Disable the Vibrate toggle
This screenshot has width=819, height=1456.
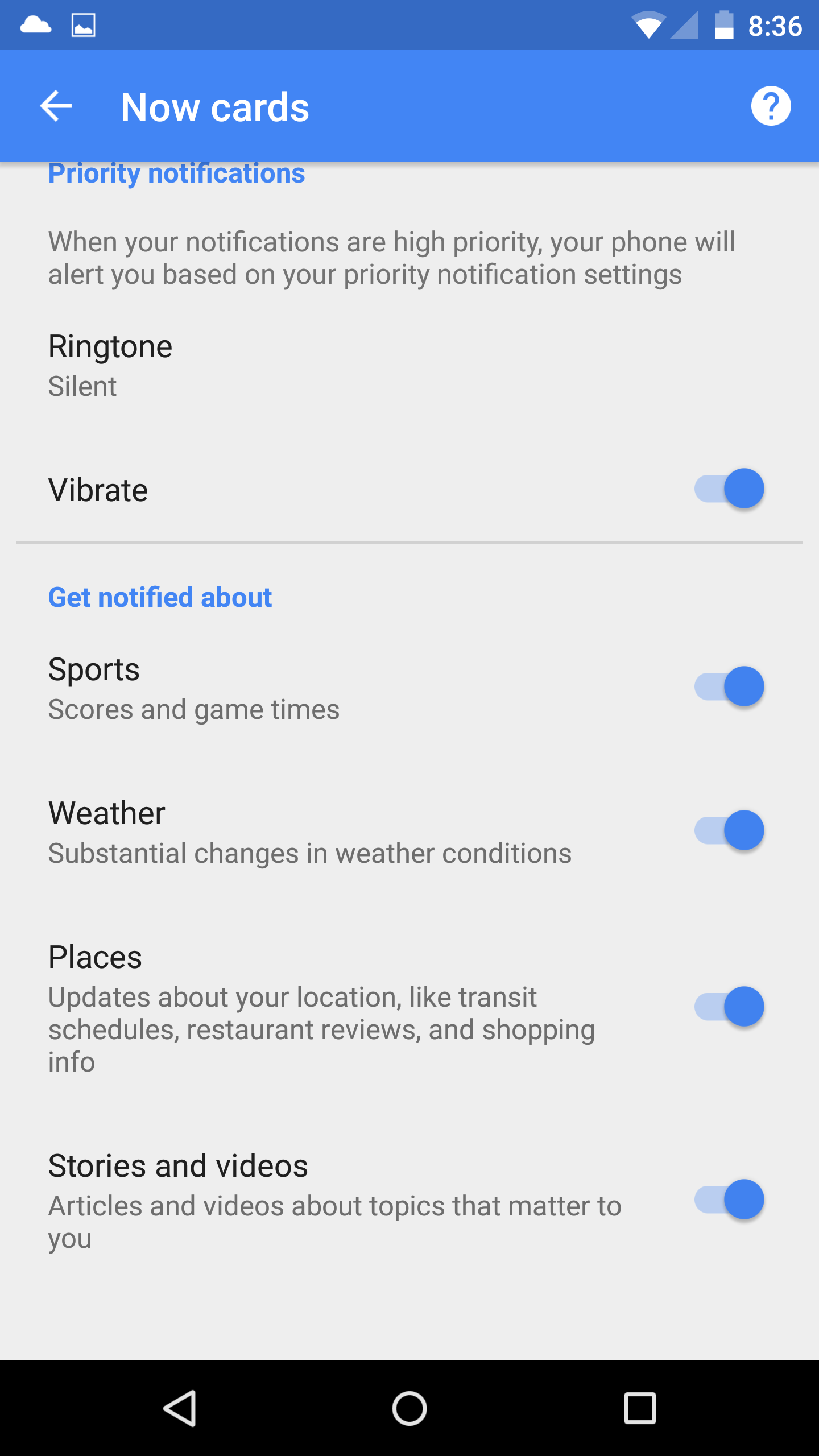click(730, 489)
